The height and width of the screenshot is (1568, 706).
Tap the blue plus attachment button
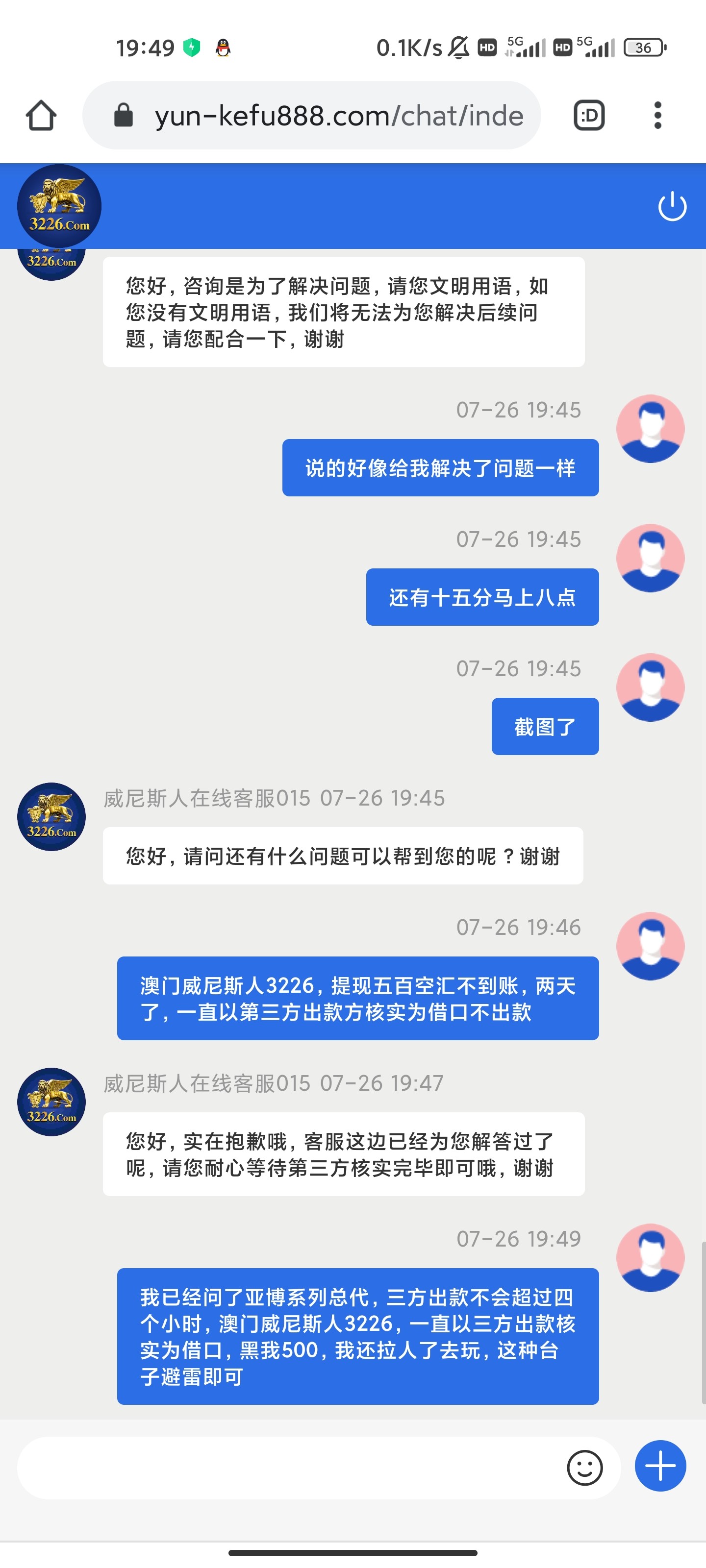[660, 1466]
